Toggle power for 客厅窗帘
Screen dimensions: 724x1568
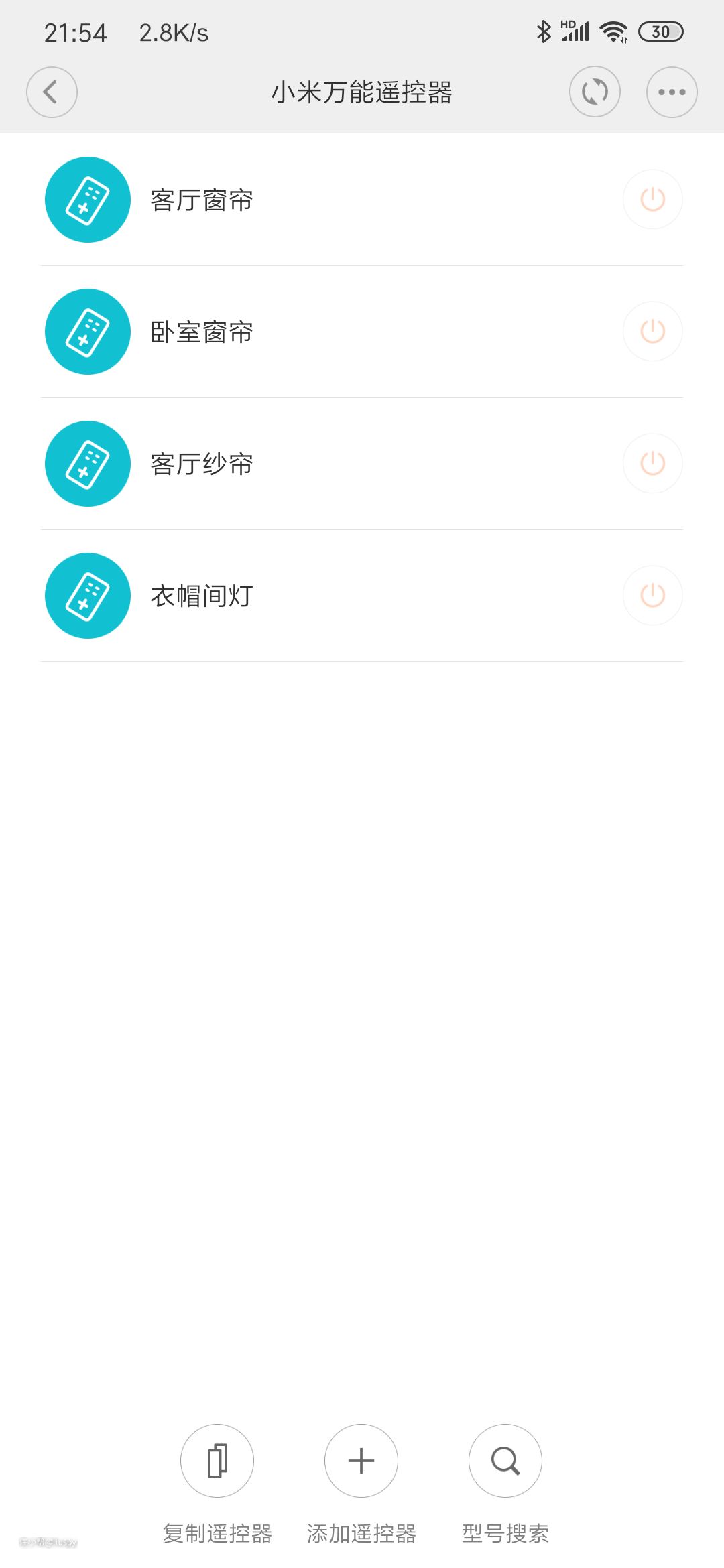(x=653, y=200)
